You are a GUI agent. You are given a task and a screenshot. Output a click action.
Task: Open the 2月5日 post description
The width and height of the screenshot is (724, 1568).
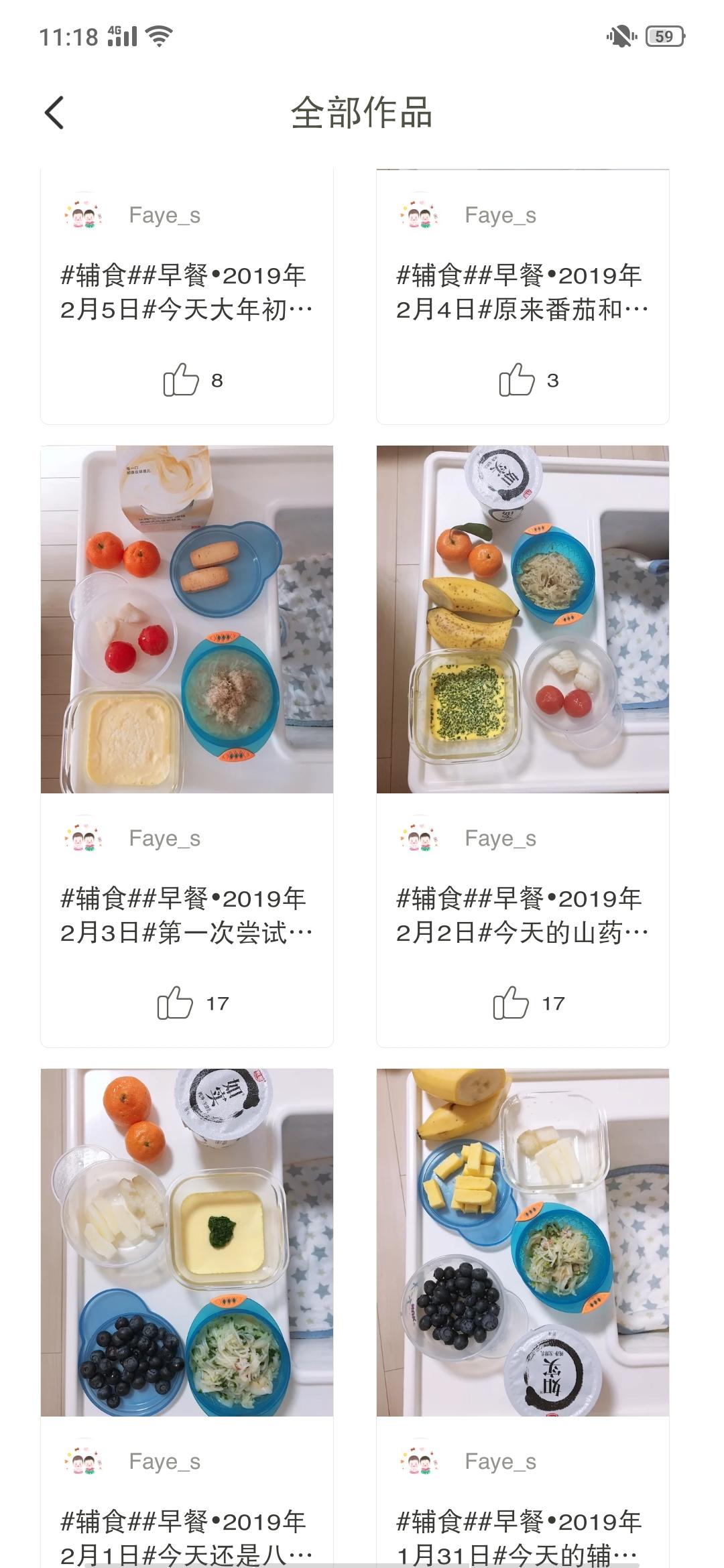(x=186, y=293)
